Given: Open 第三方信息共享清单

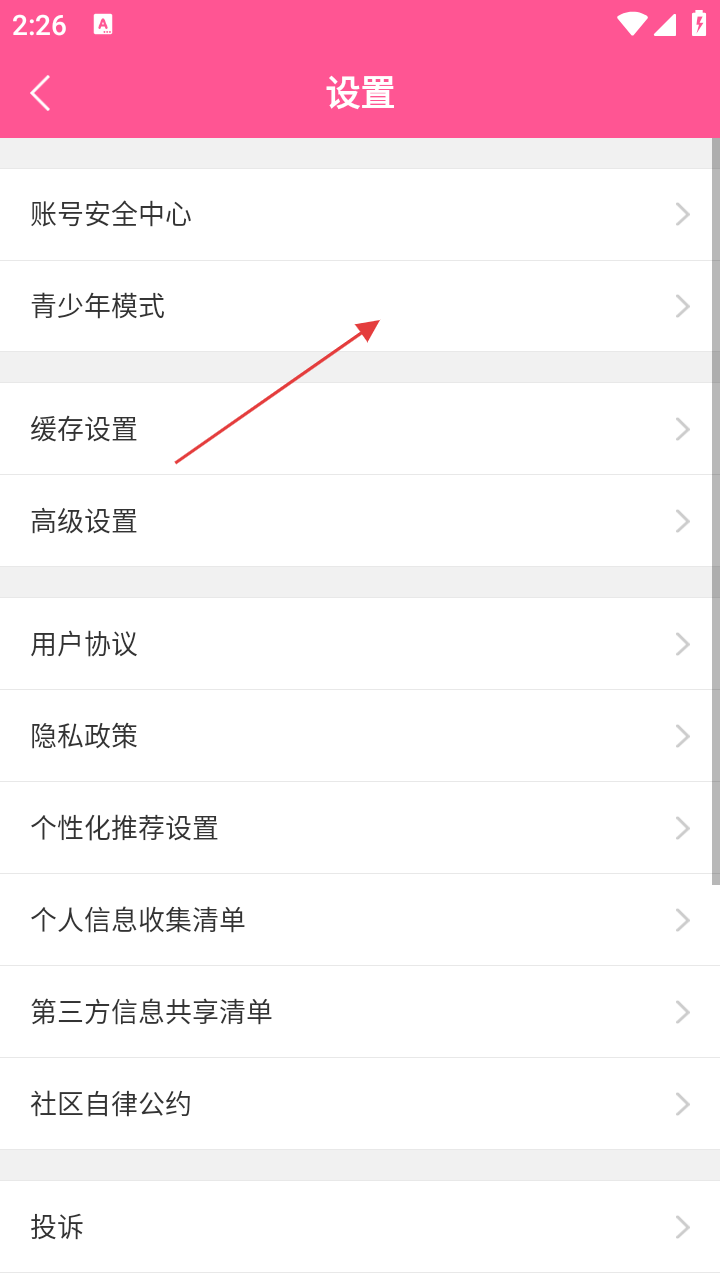Looking at the screenshot, I should point(360,1012).
